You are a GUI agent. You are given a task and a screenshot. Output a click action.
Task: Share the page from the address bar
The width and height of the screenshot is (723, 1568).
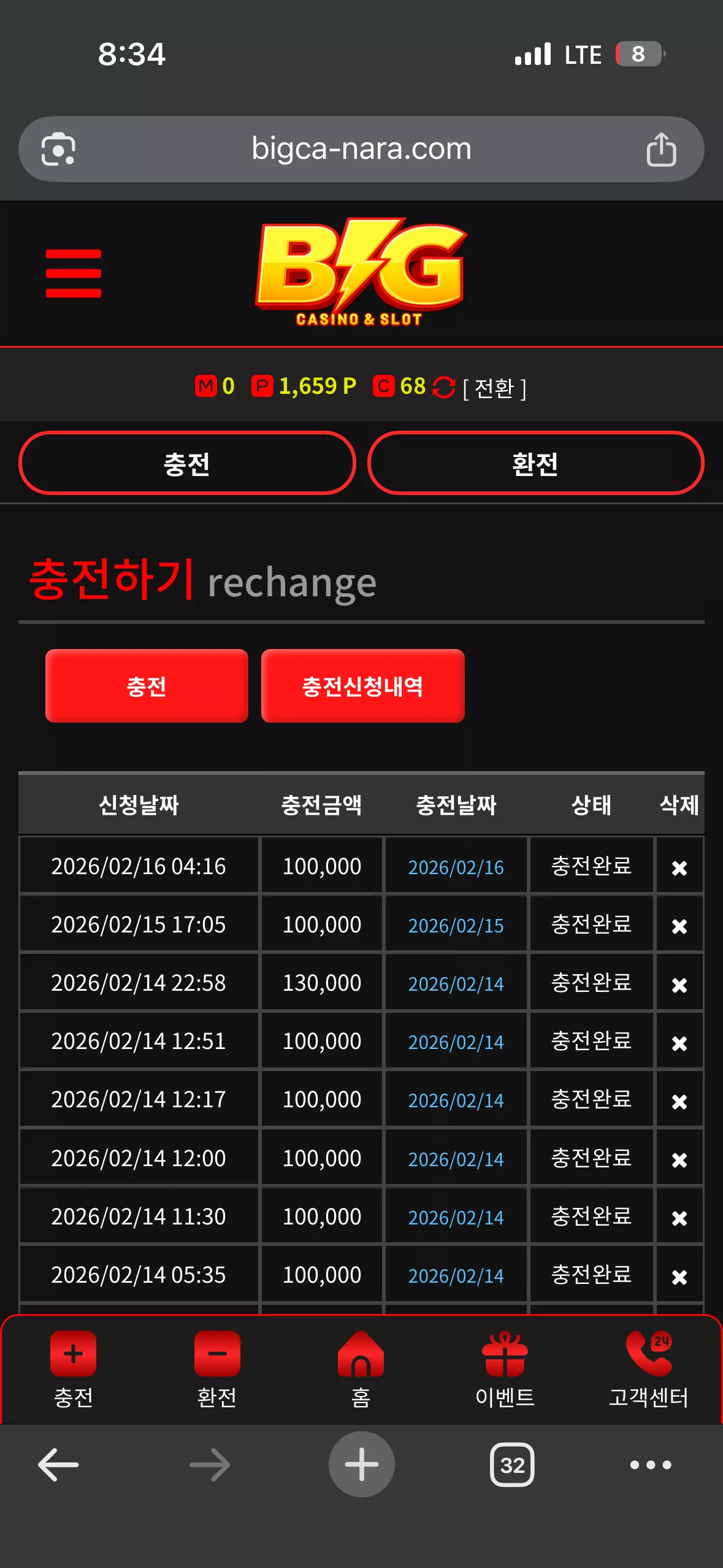(x=661, y=149)
